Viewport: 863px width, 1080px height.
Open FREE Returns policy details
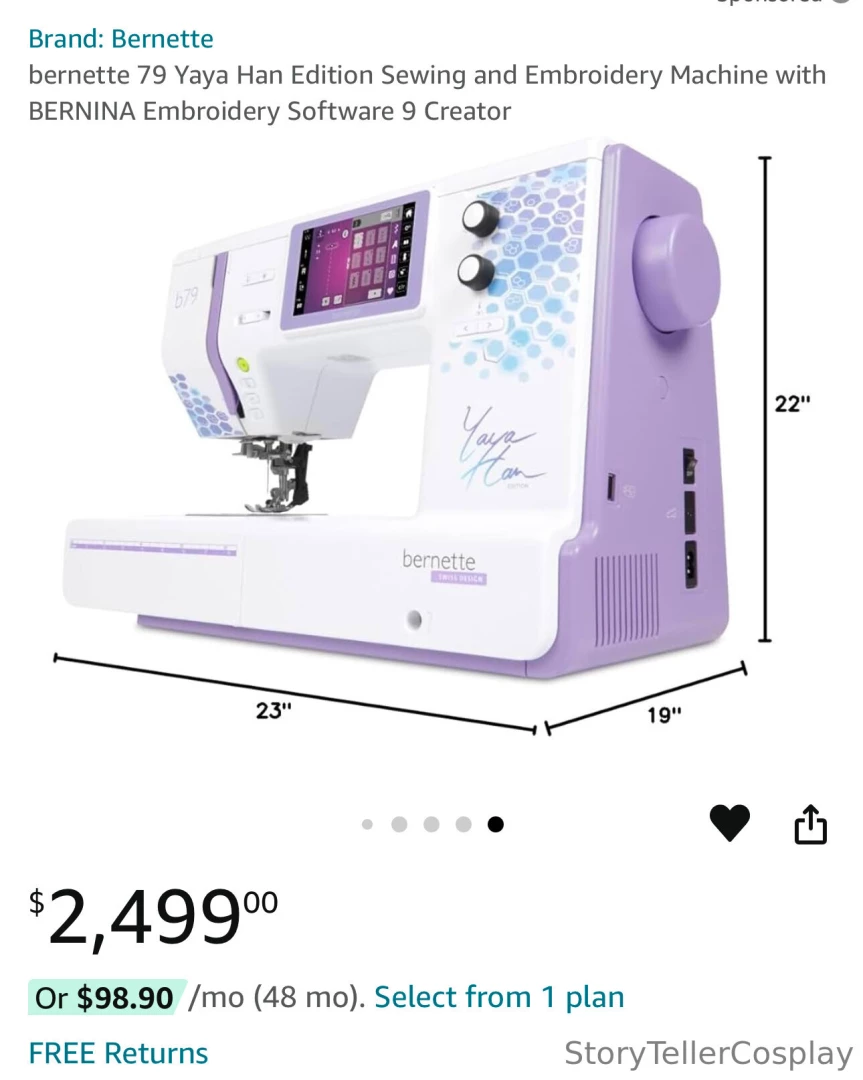[117, 1053]
